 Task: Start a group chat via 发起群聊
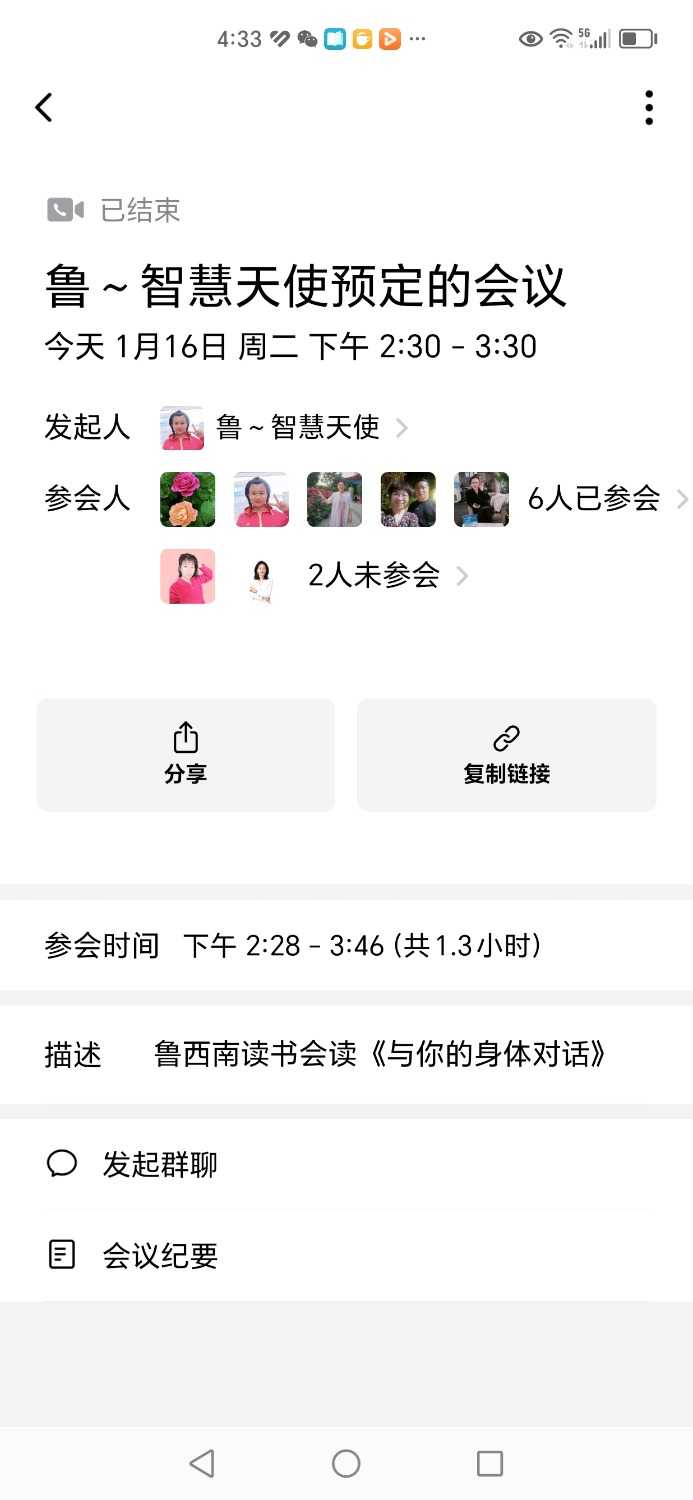click(x=160, y=1164)
